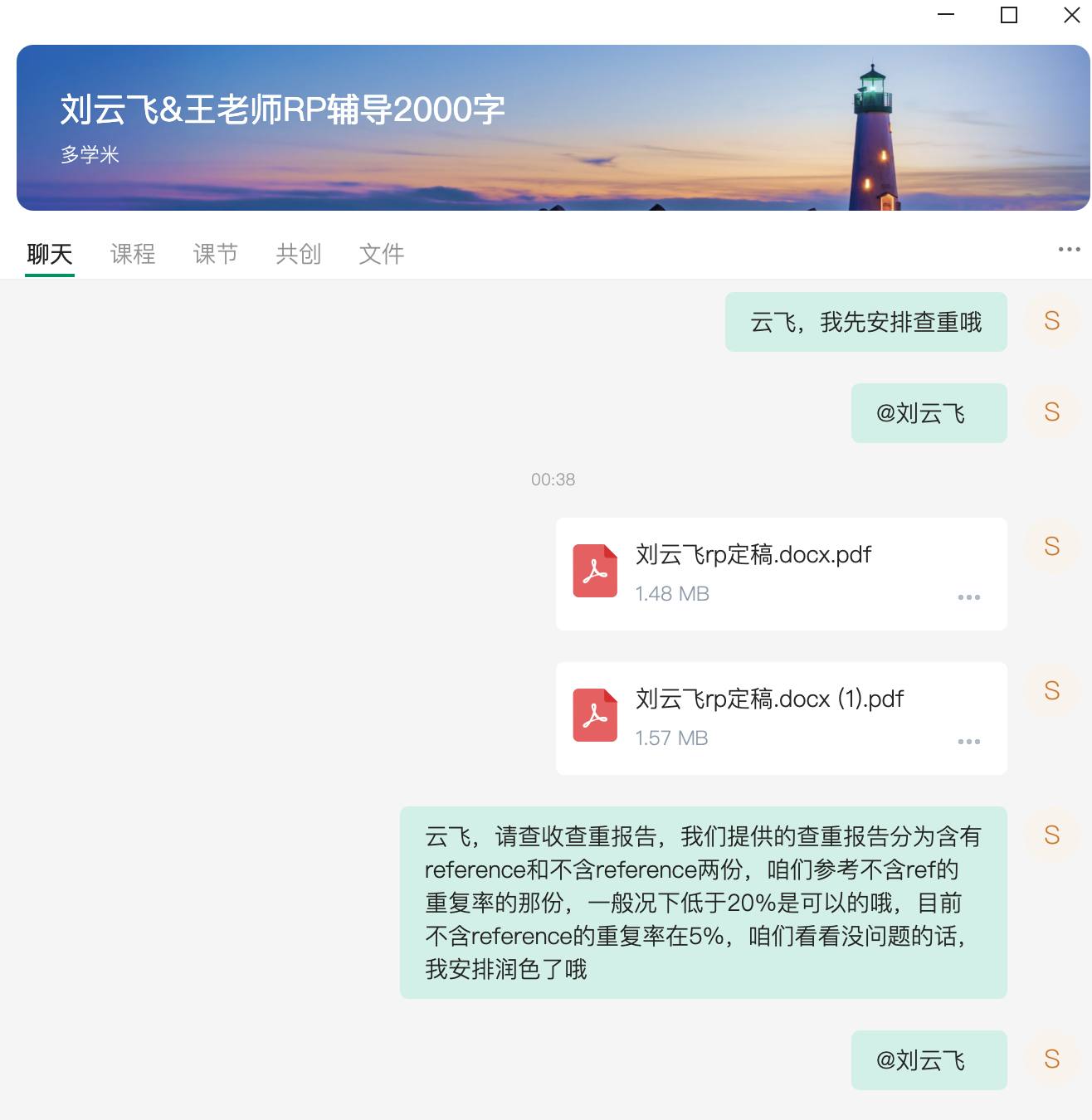Viewport: 1092px width, 1120px height.
Task: Open file 刘云飞rp定稿.docx (1).pdf
Action: [x=768, y=699]
